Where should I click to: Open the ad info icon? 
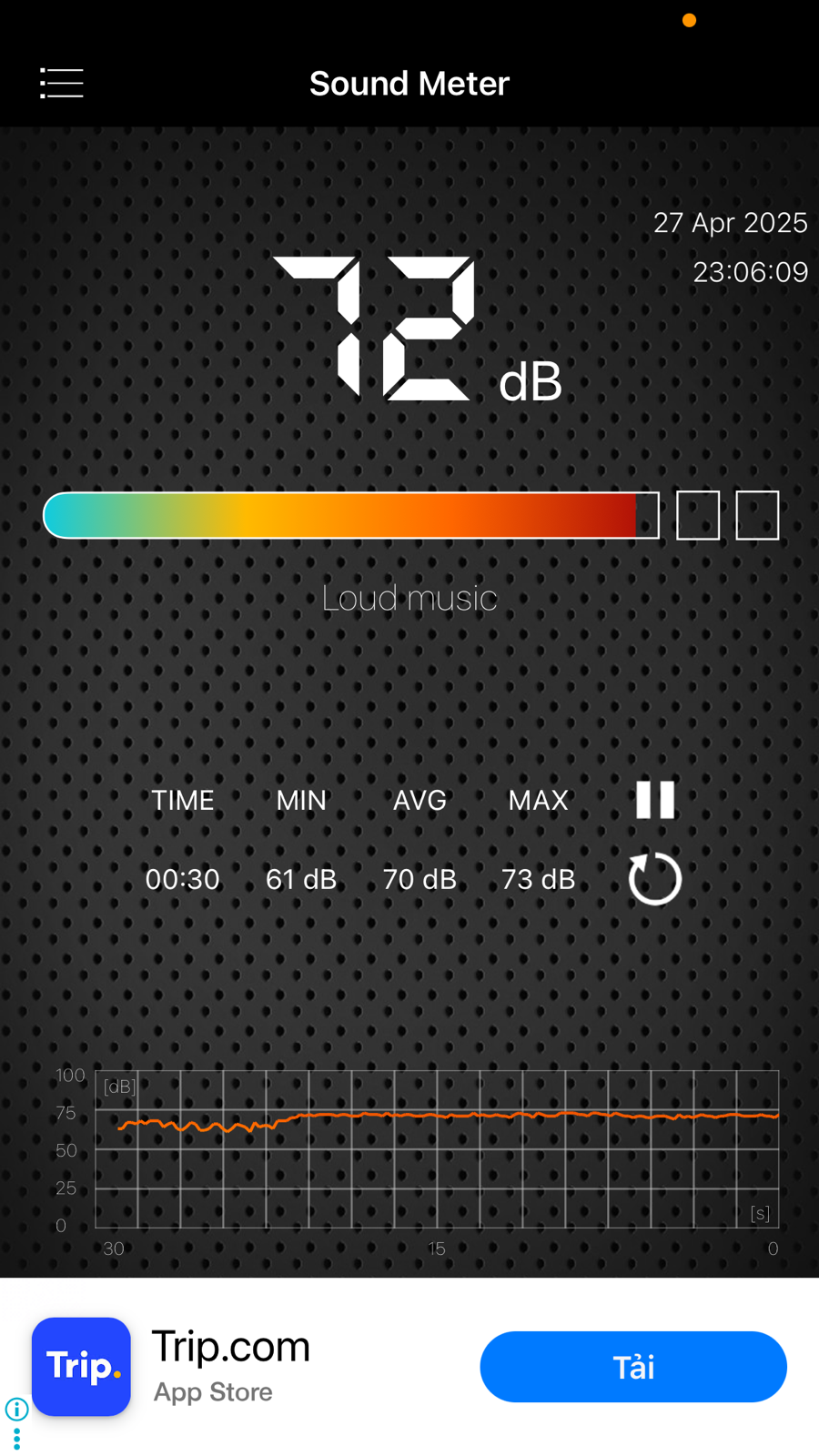(16, 1410)
